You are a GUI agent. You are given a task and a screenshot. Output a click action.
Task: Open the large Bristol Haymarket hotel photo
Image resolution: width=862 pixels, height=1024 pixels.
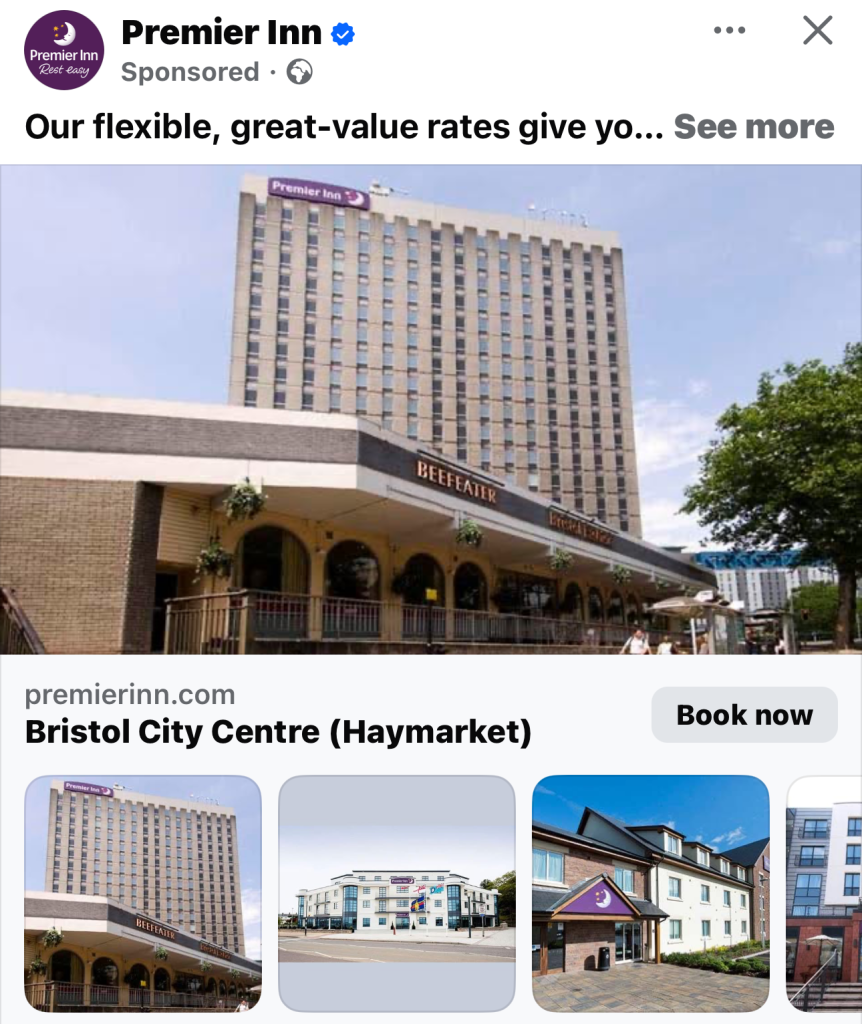[430, 410]
